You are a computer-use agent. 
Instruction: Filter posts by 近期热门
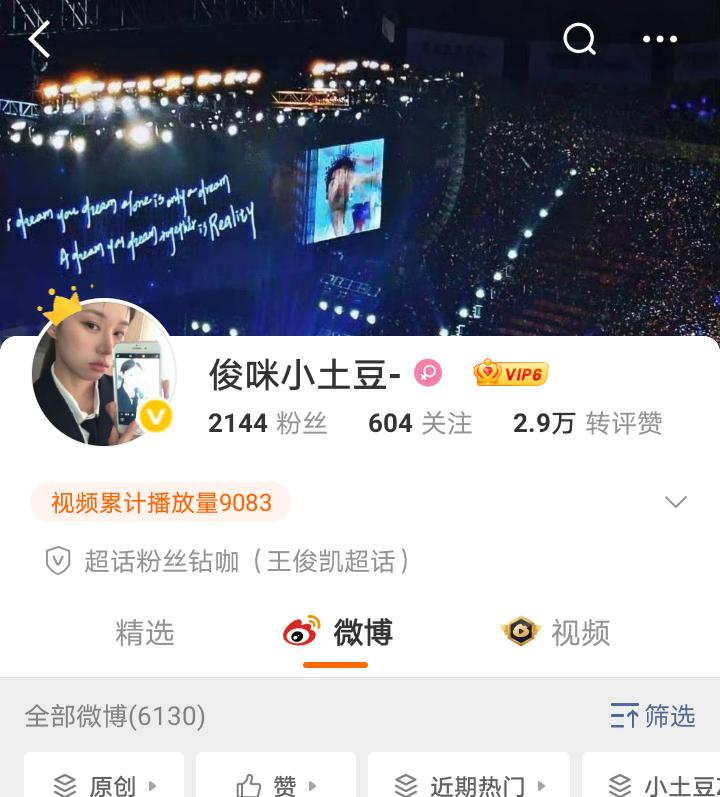469,783
